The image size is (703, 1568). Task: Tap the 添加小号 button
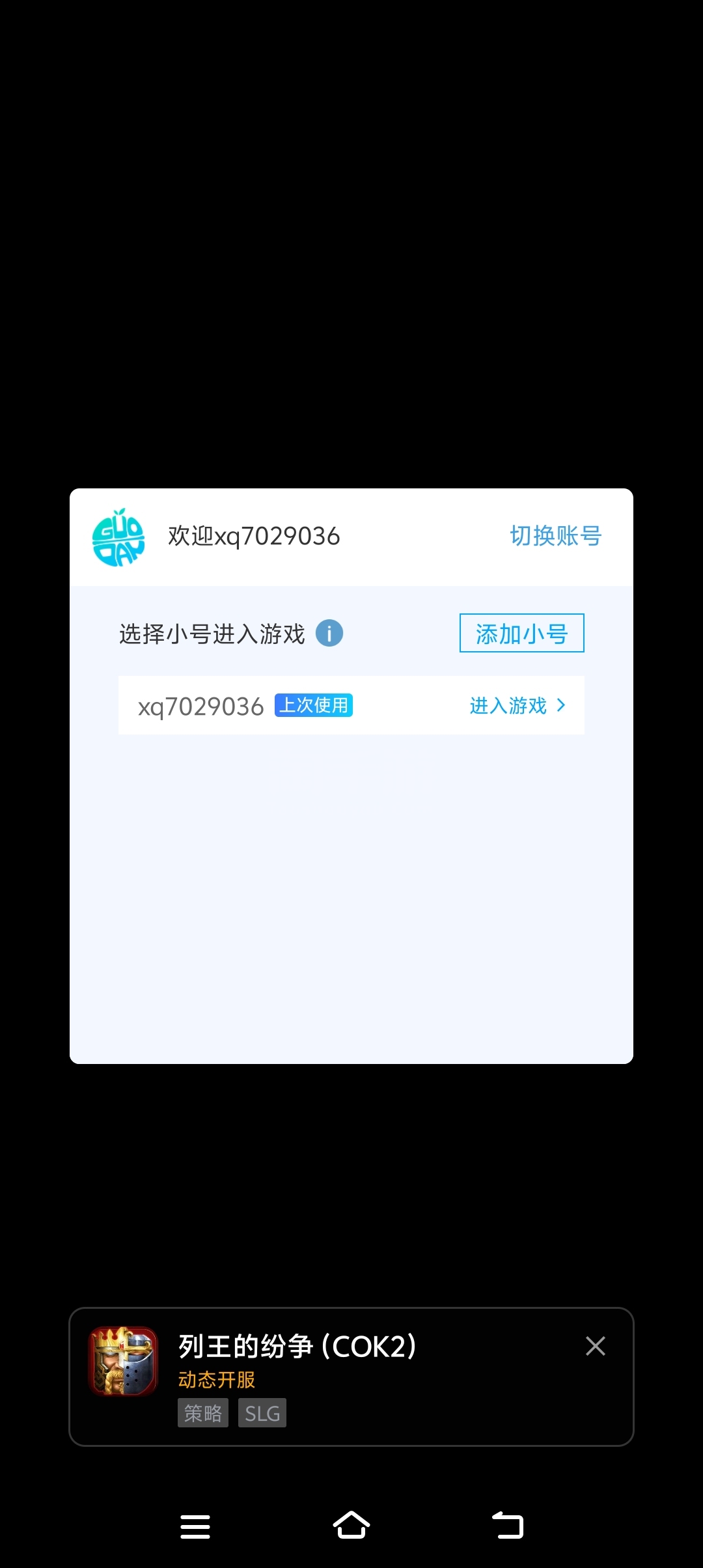[521, 633]
